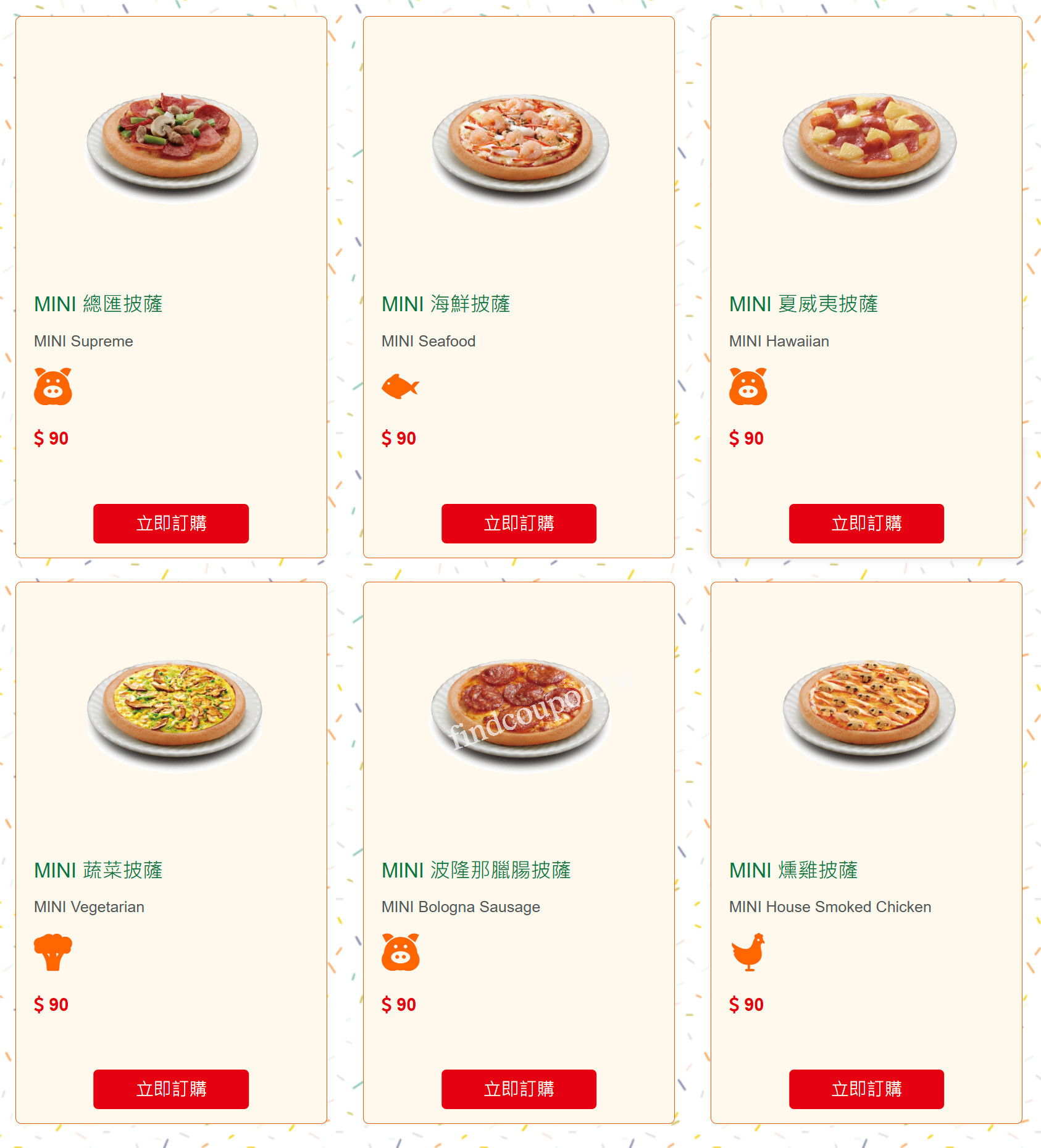The width and height of the screenshot is (1041, 1148).
Task: Order the MINI Supreme pizza now
Action: click(x=171, y=523)
